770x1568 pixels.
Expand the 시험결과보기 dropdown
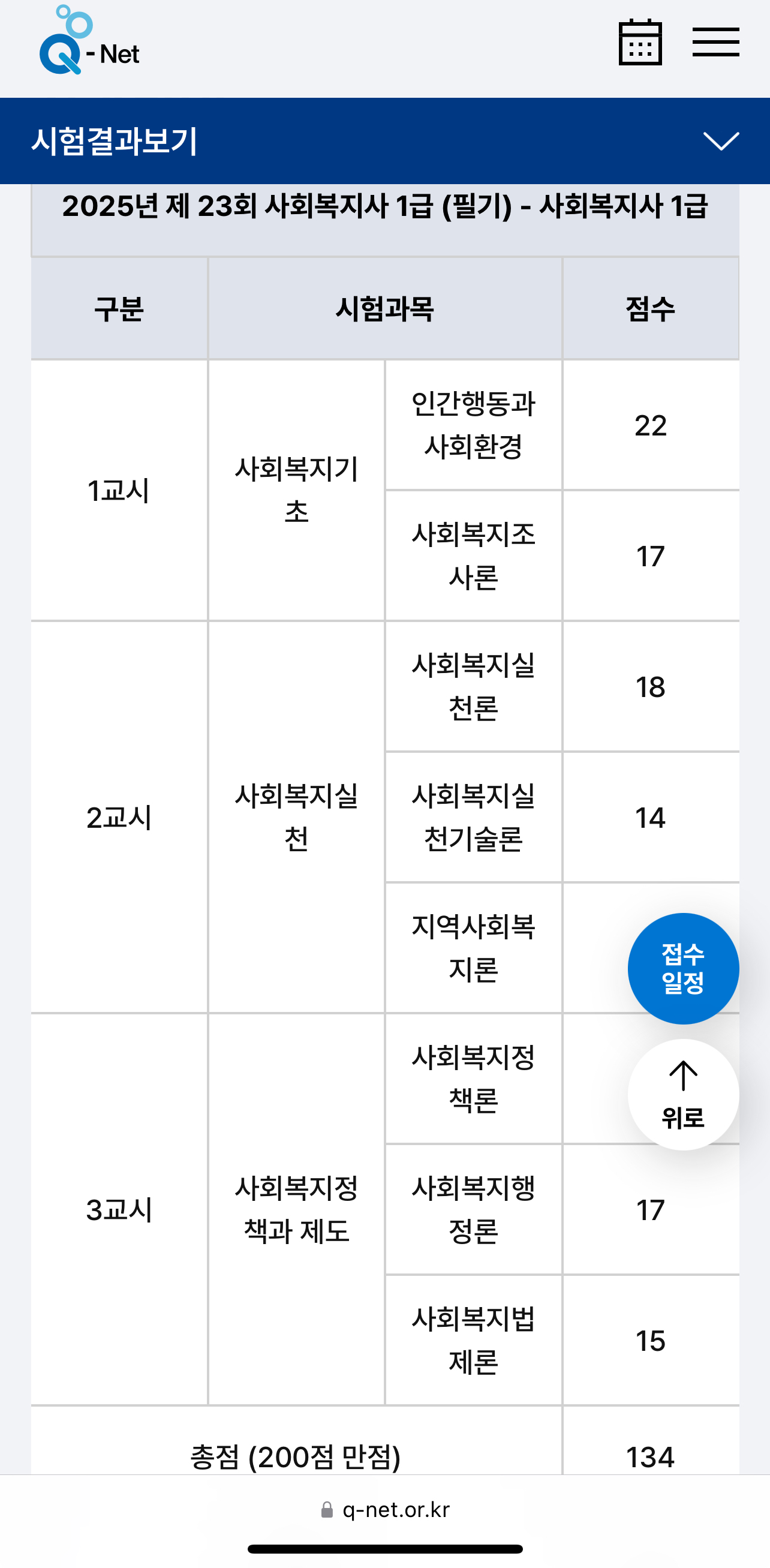pyautogui.click(x=721, y=140)
